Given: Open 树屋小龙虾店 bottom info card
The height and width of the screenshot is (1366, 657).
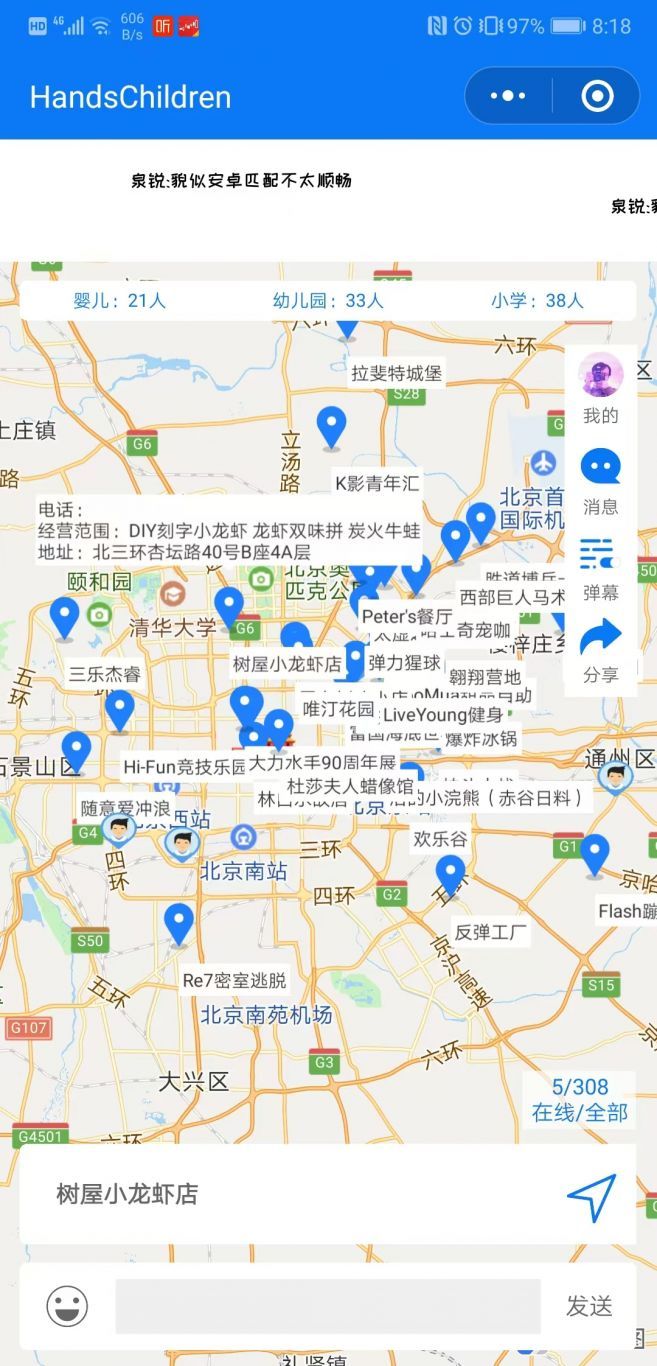Looking at the screenshot, I should click(328, 1194).
